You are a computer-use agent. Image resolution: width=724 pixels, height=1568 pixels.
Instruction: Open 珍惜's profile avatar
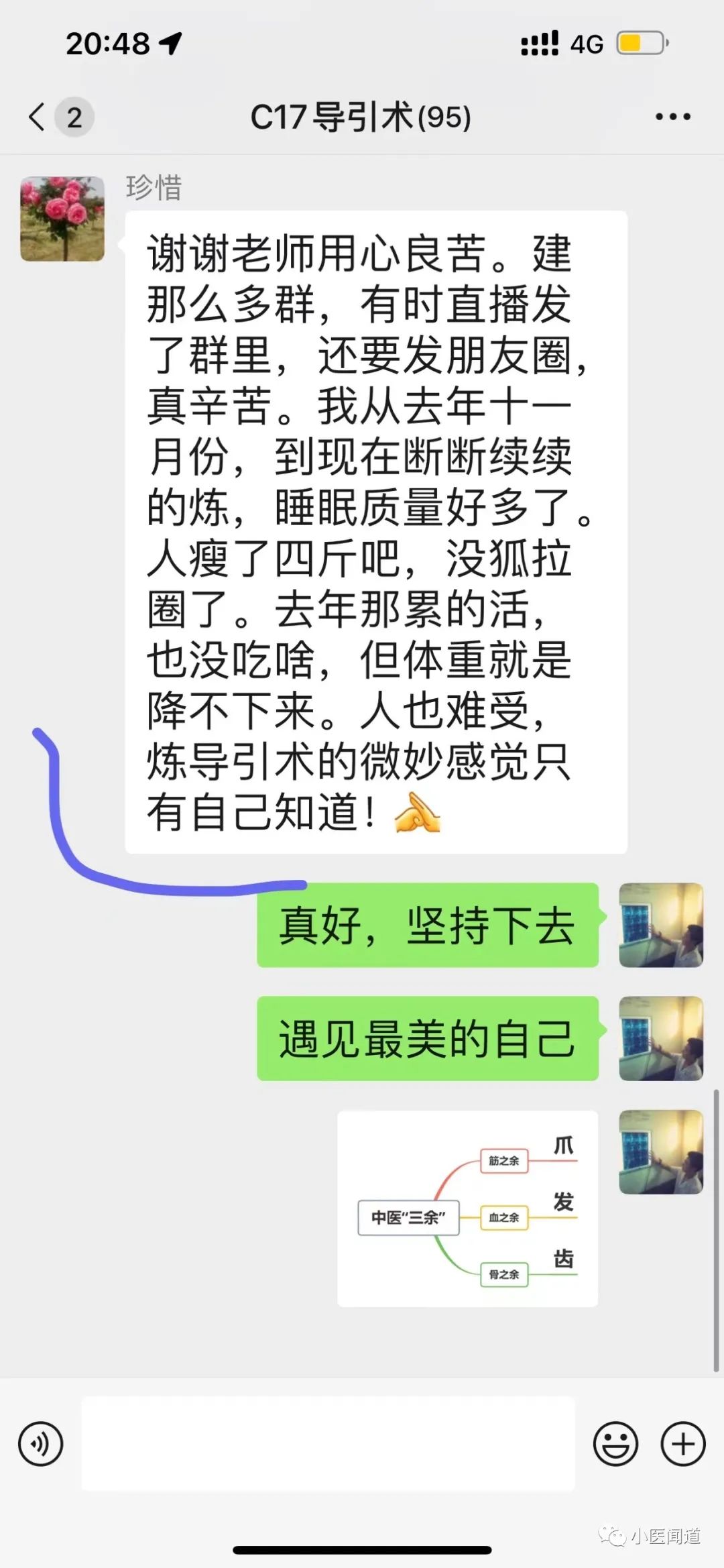(62, 219)
